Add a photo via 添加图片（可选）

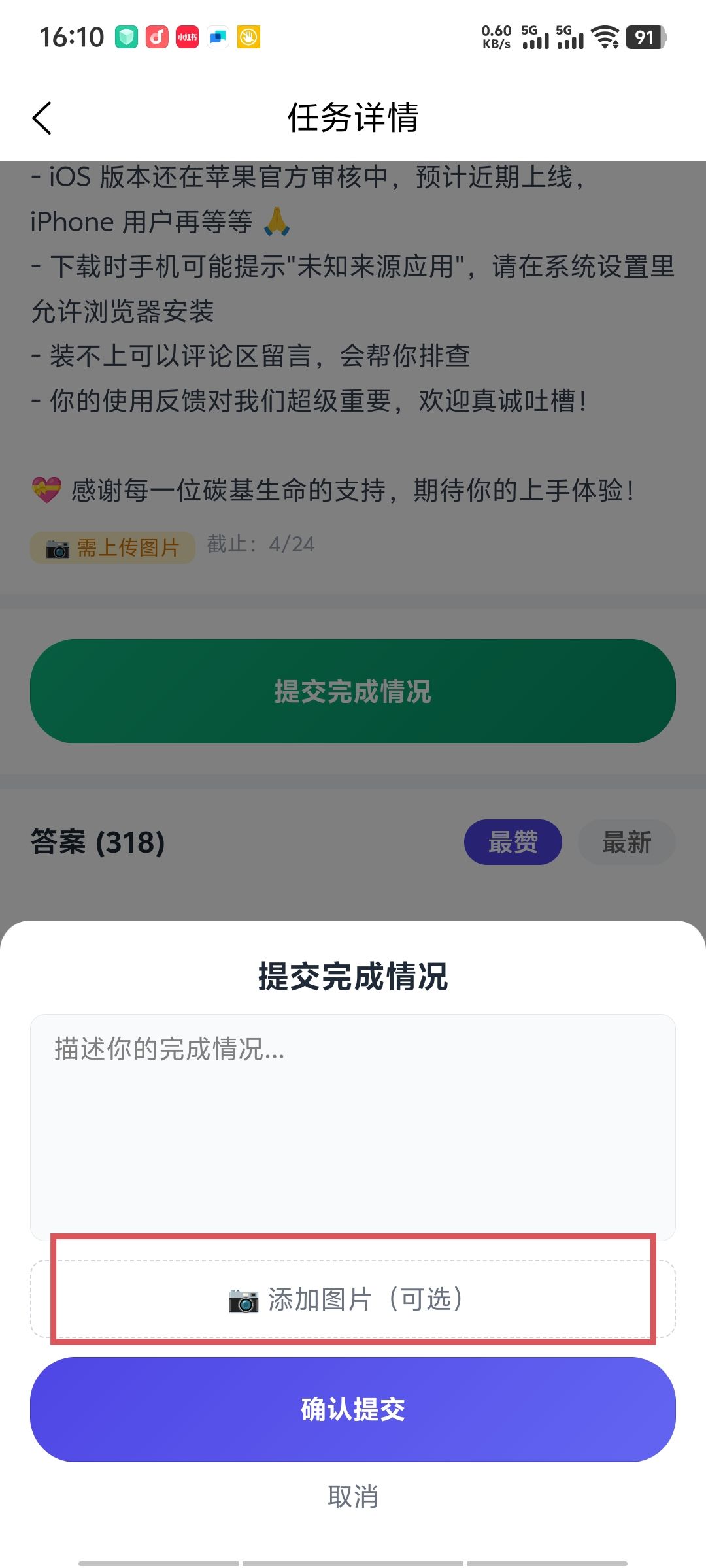click(353, 1299)
